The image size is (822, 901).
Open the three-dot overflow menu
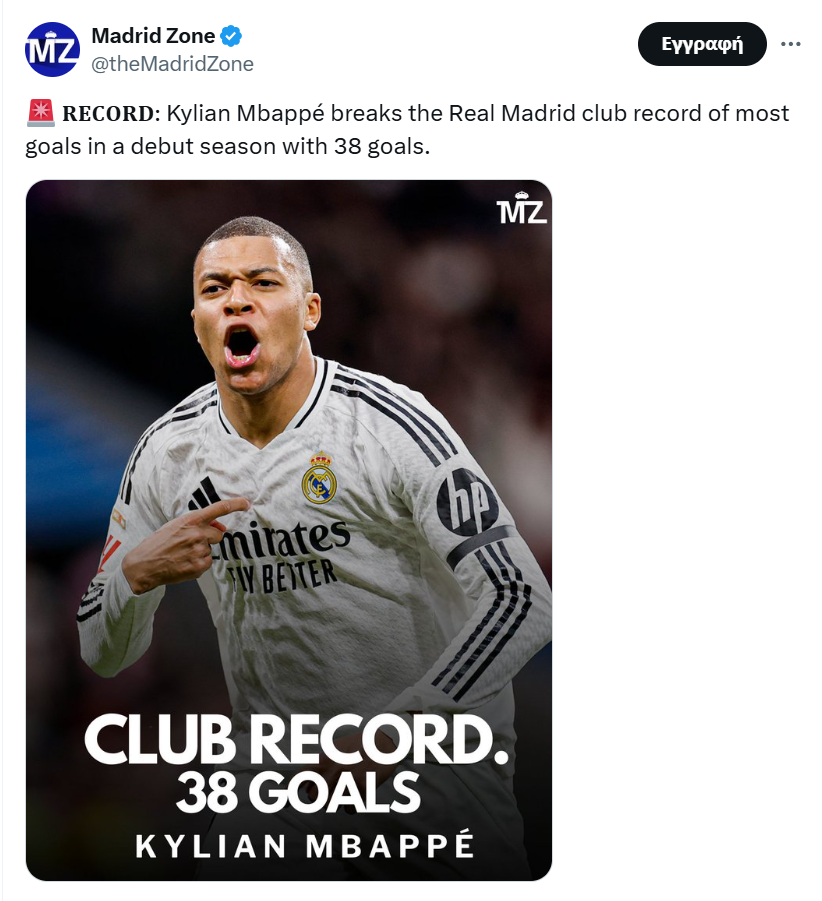[791, 44]
